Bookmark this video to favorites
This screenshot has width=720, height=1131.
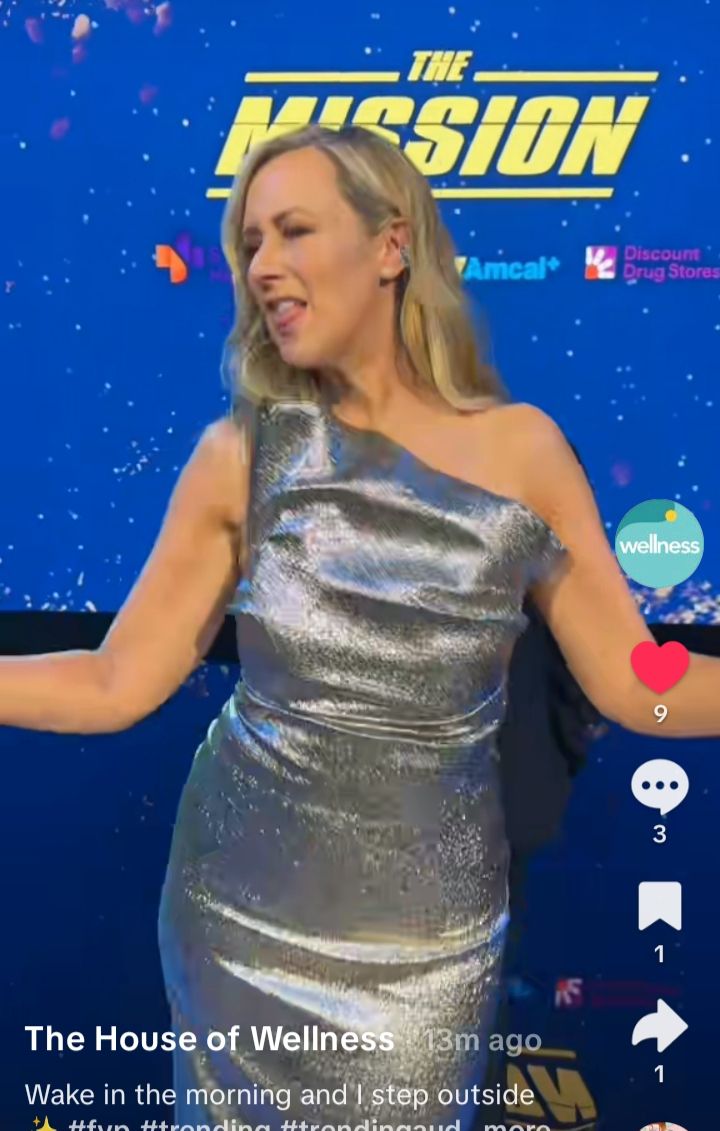[x=659, y=906]
